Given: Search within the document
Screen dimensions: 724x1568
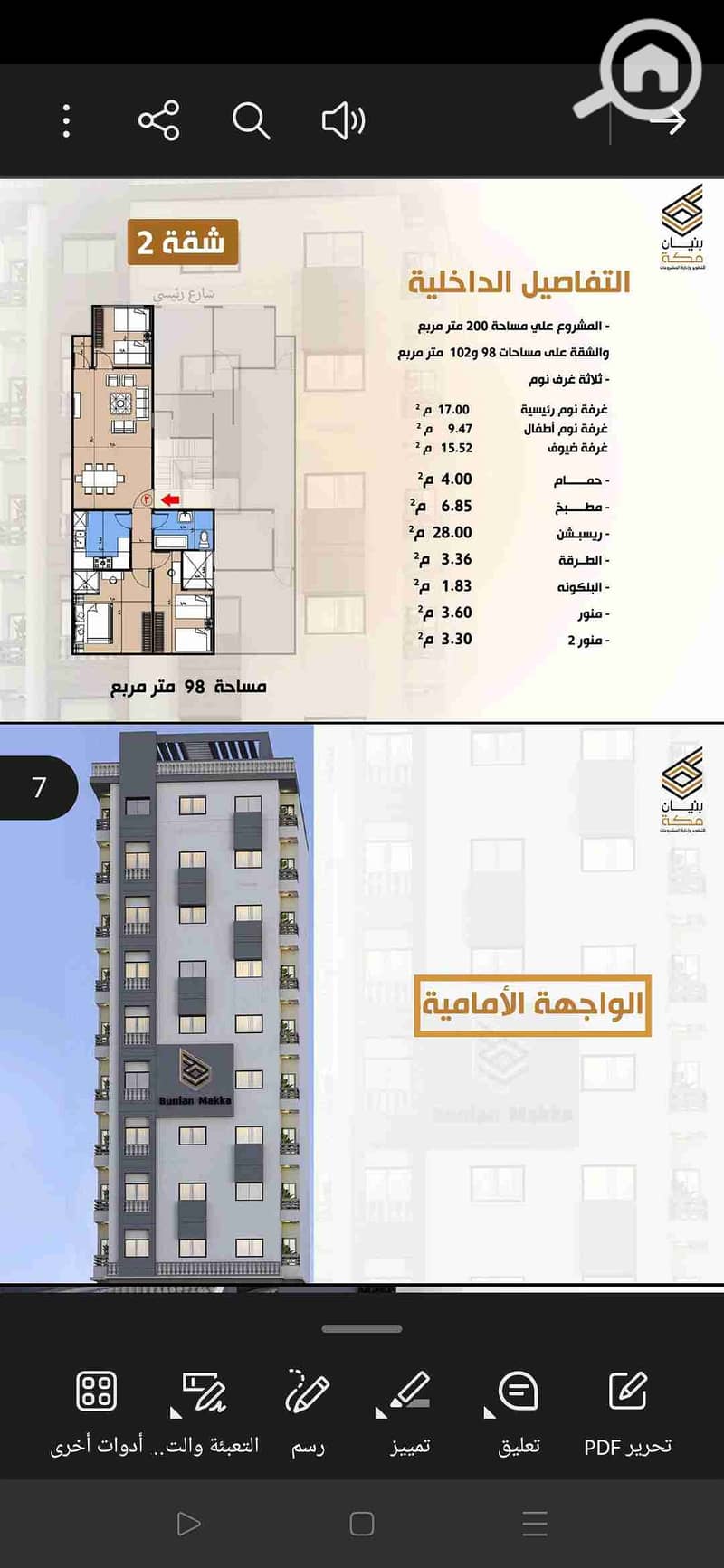Looking at the screenshot, I should tap(251, 120).
